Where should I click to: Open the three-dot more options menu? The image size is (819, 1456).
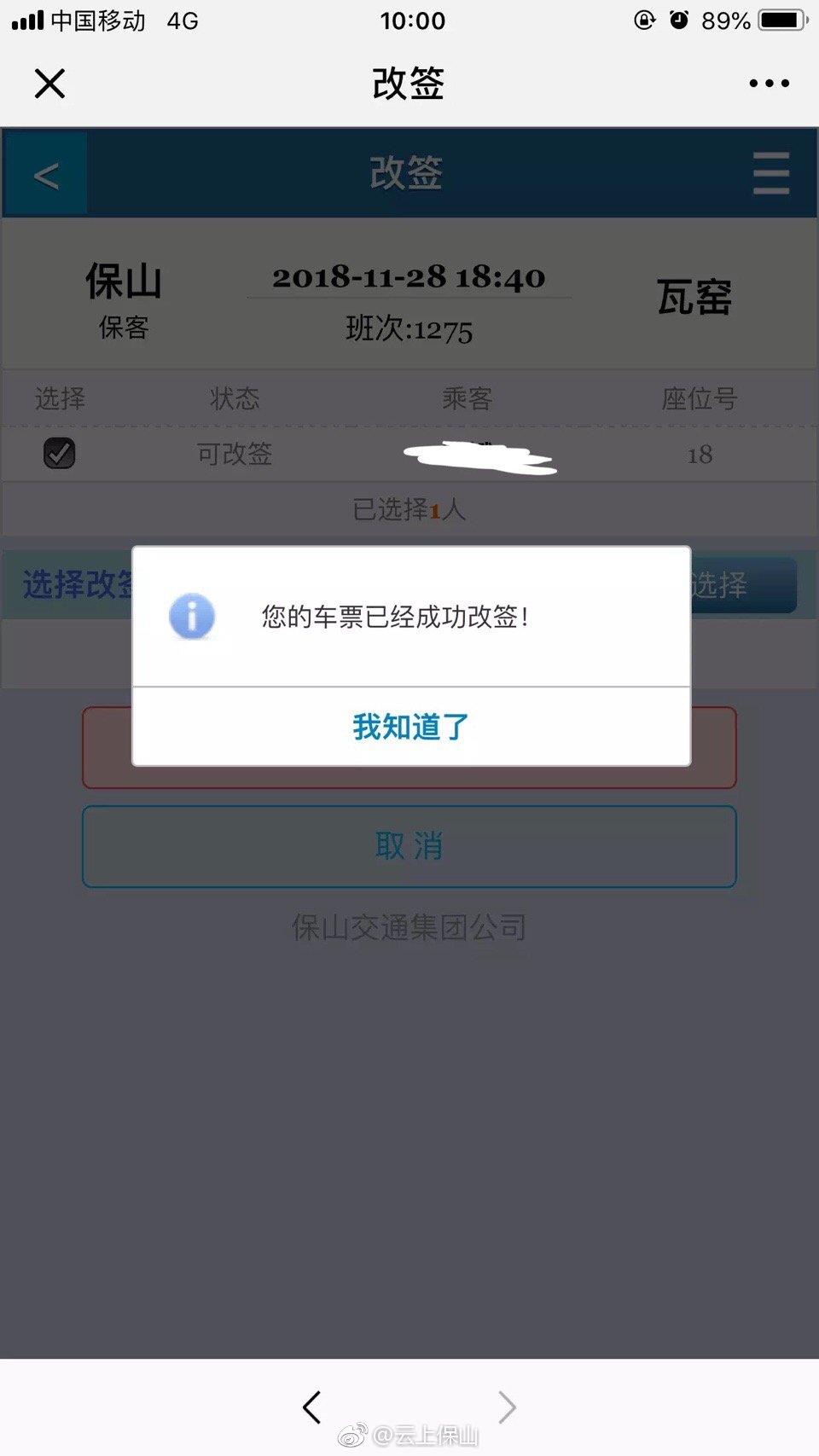click(x=769, y=84)
